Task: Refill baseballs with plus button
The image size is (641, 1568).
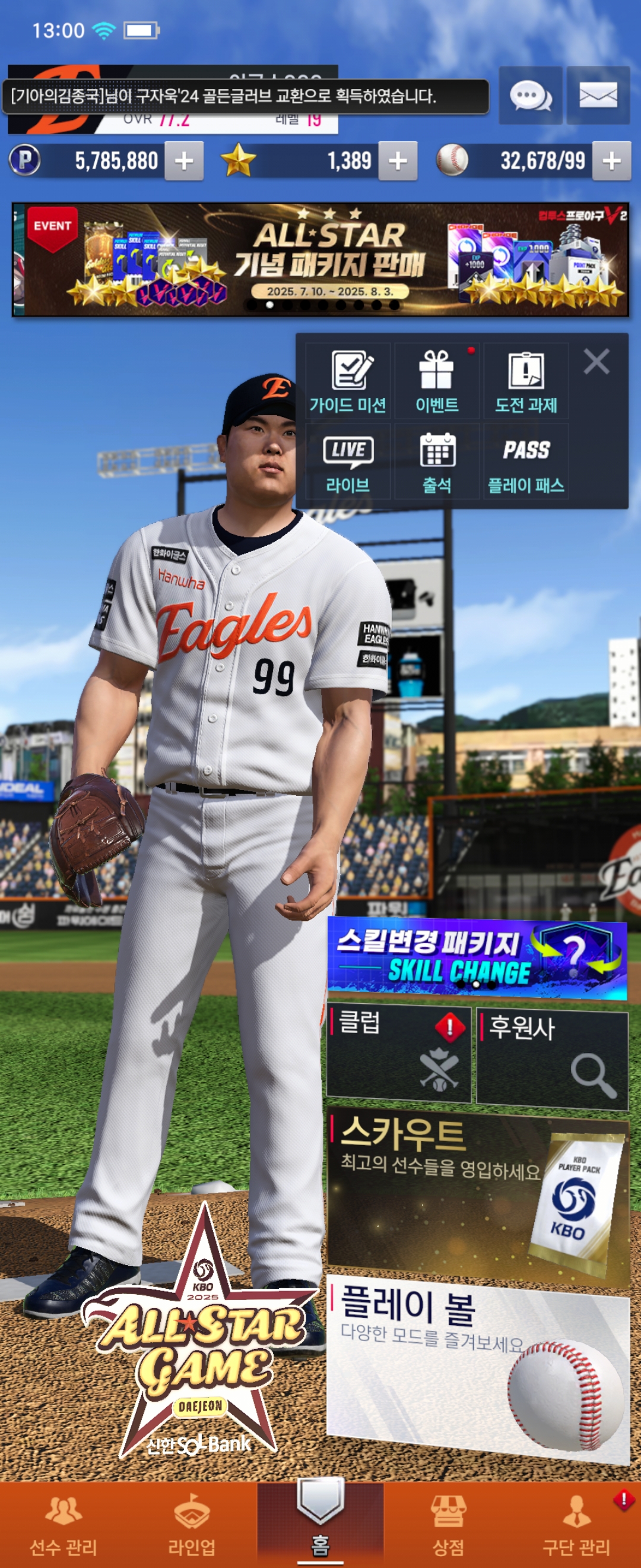Action: (x=611, y=162)
